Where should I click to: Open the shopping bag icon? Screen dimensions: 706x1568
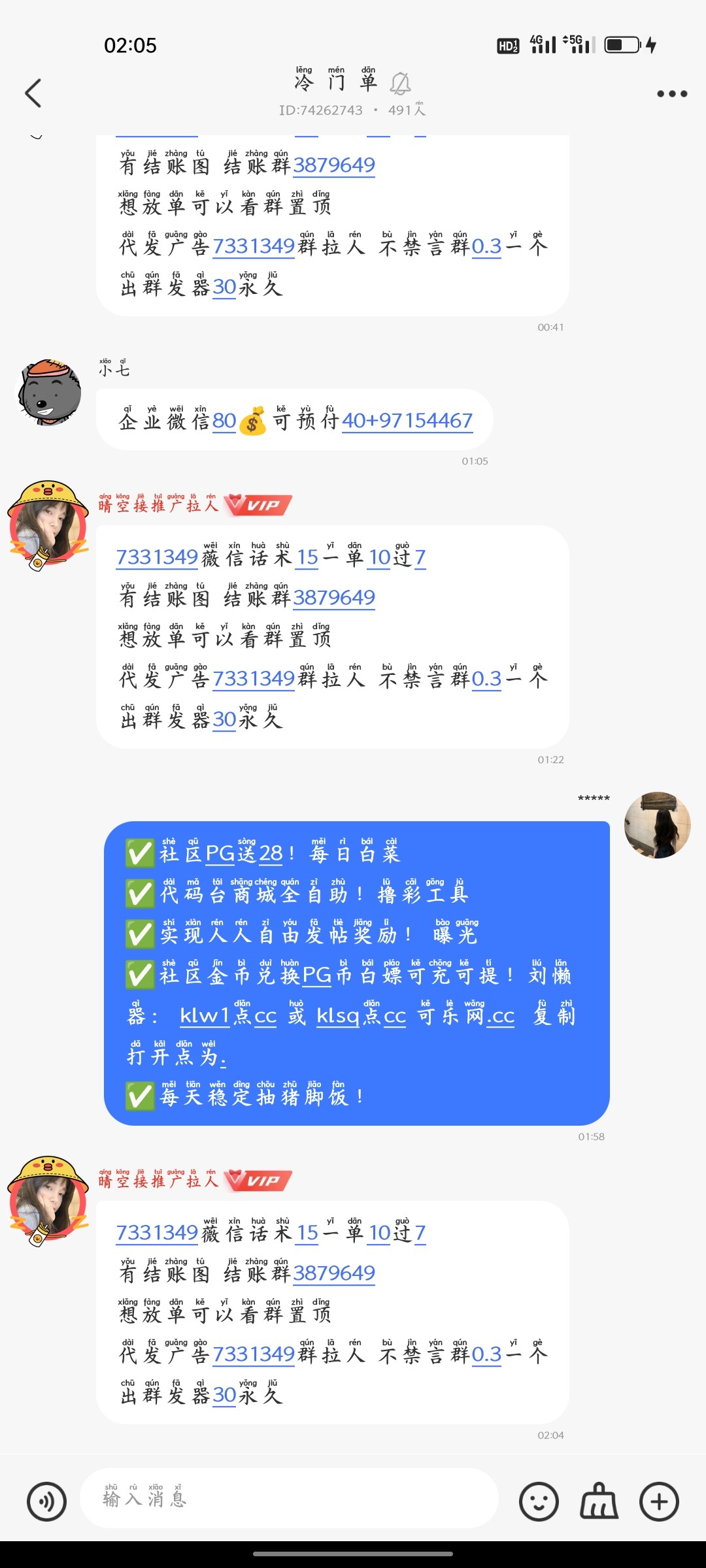[599, 1501]
